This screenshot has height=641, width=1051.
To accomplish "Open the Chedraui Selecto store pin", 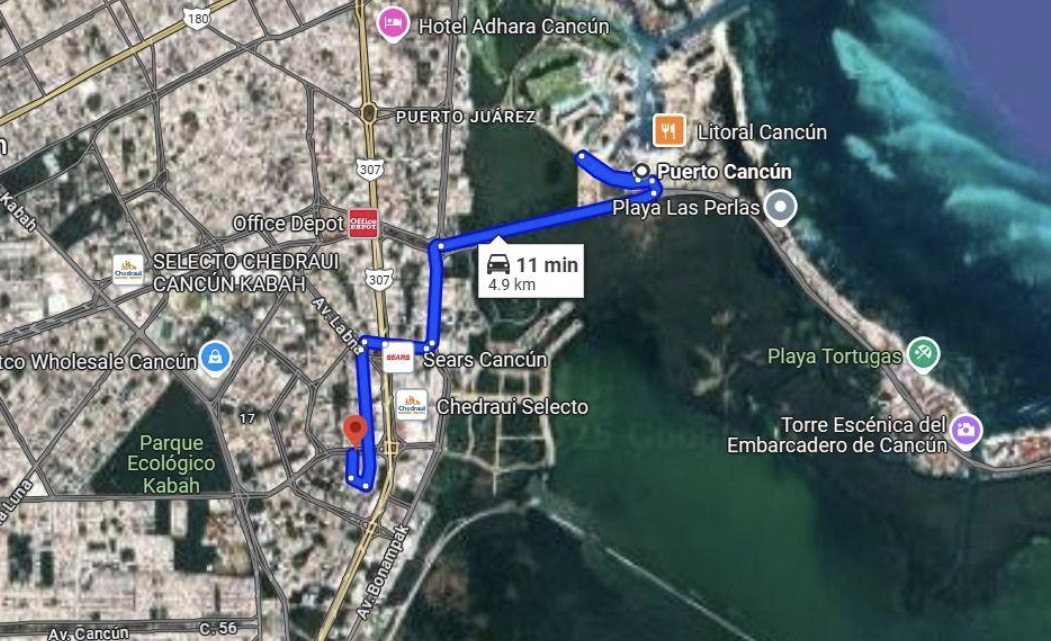I will coord(412,405).
